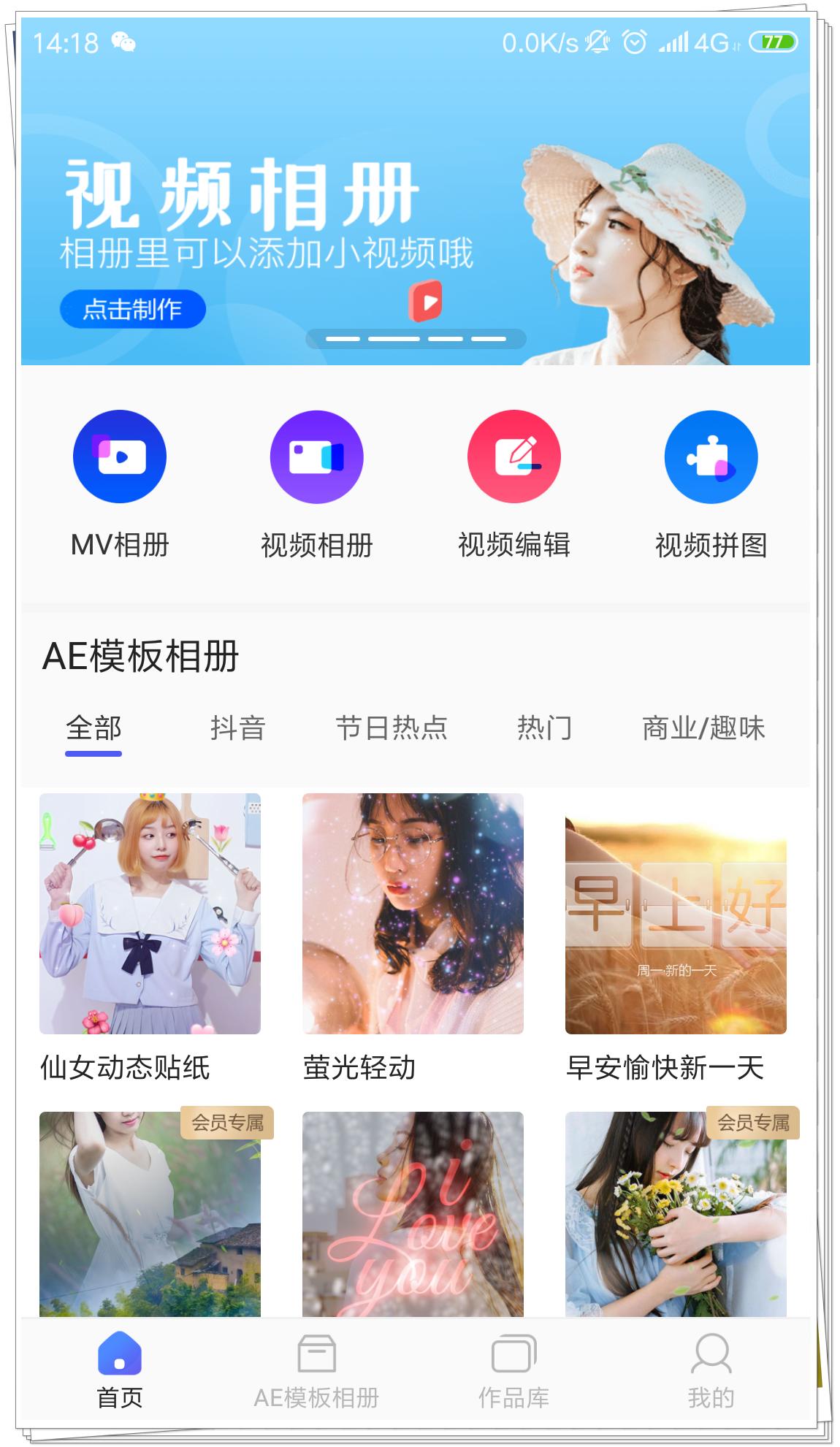Screen dimensions: 840x1447
Task: Open the 视频编辑 editing icon
Action: click(x=513, y=456)
